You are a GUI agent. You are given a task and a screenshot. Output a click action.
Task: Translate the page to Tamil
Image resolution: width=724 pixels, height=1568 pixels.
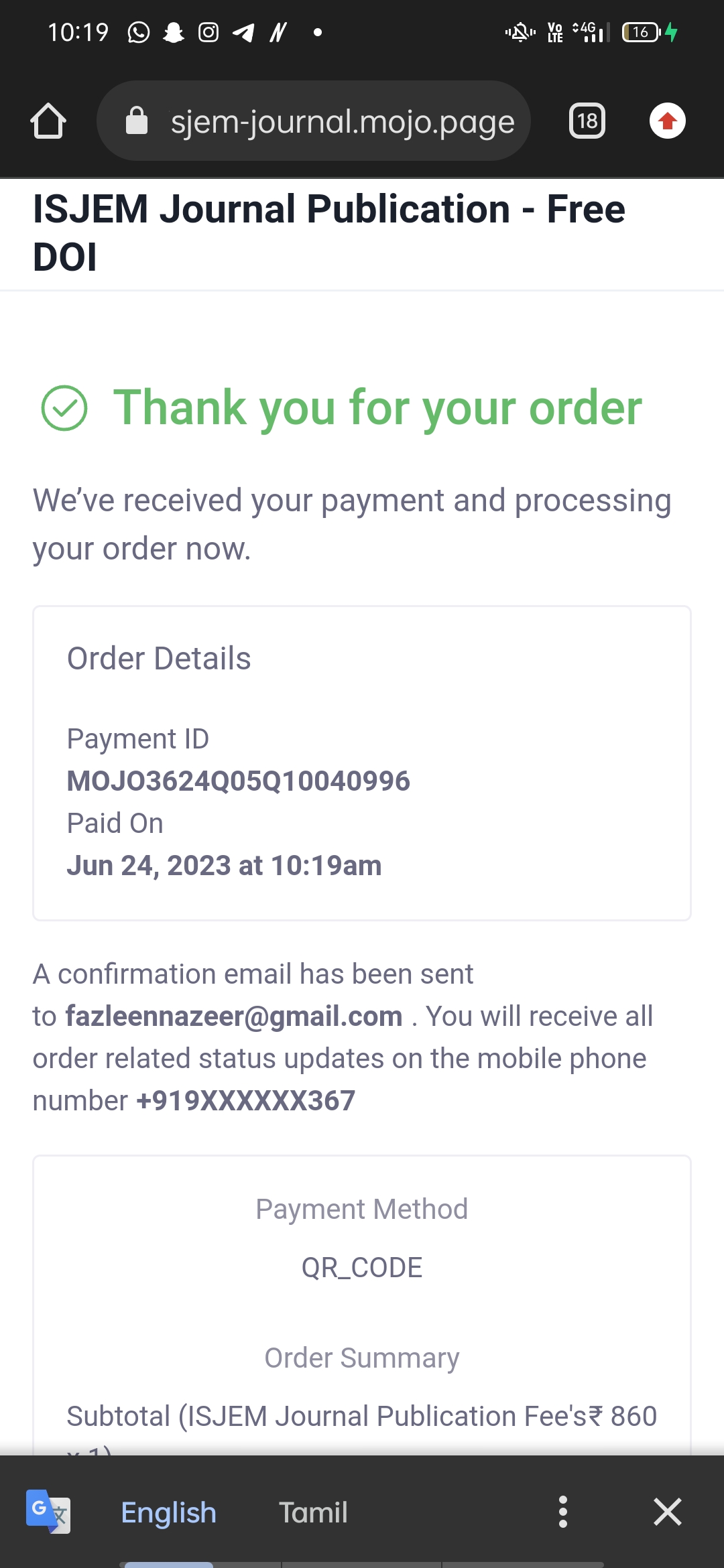click(313, 1512)
